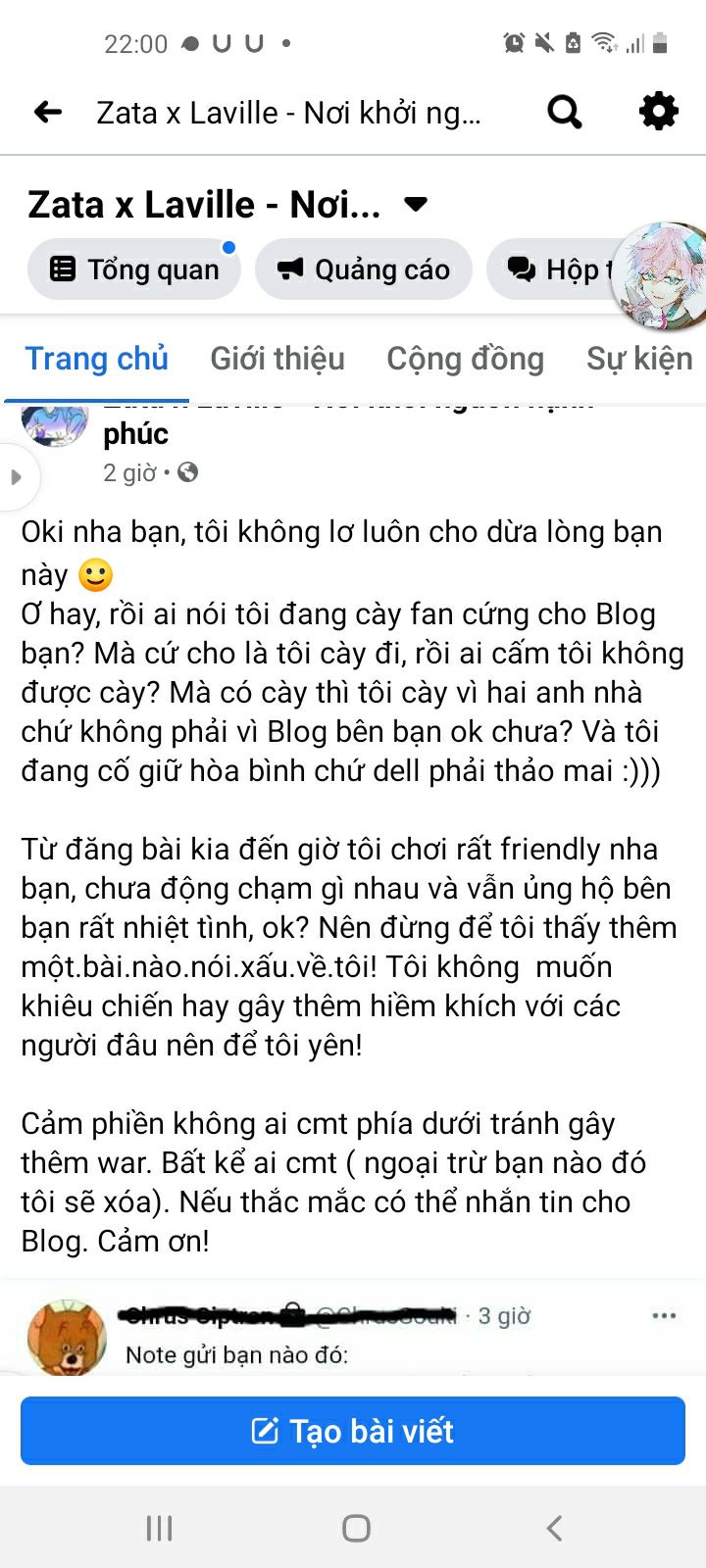Screen dimensions: 706x1568
Task: Switch to the Sự kiện tab
Action: [x=640, y=359]
